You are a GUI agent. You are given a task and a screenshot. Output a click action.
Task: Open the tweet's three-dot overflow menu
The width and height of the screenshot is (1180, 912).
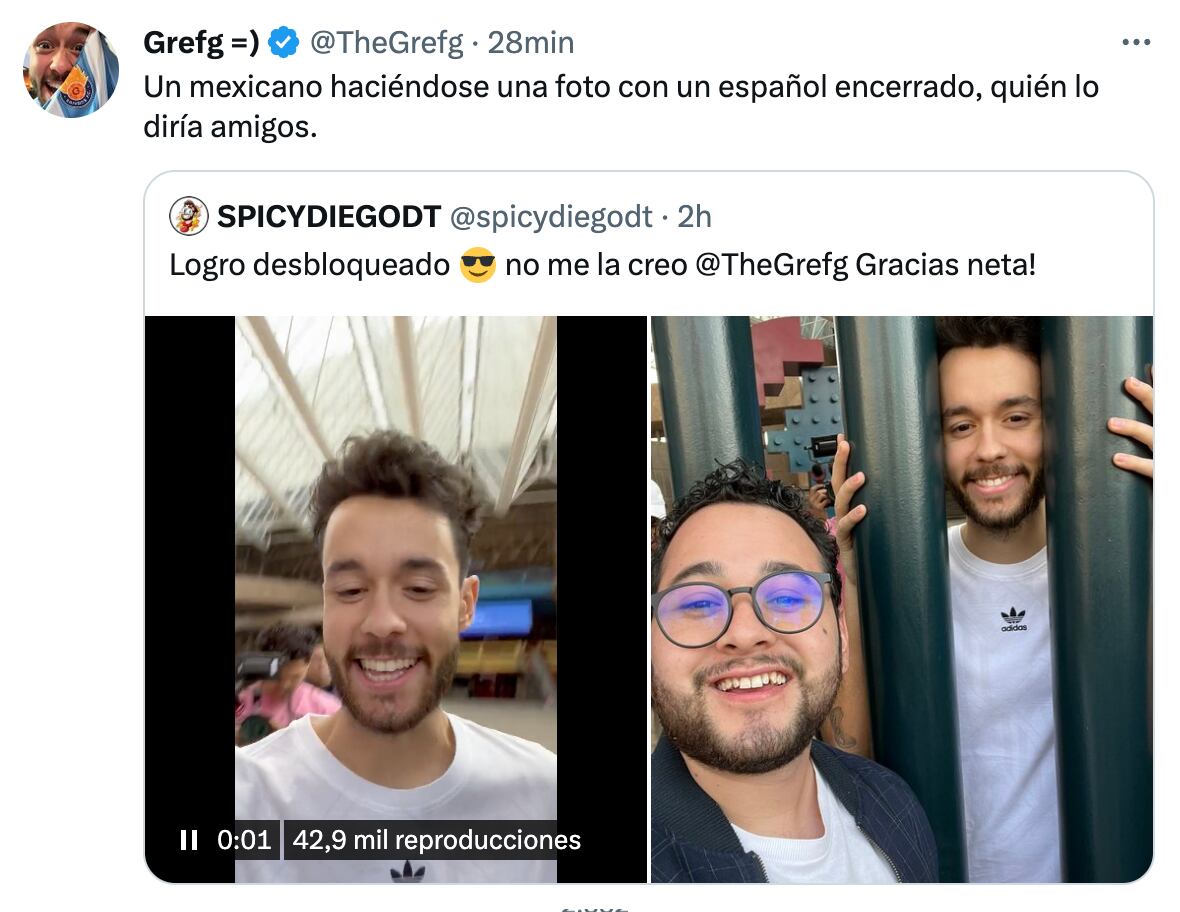point(1136,43)
